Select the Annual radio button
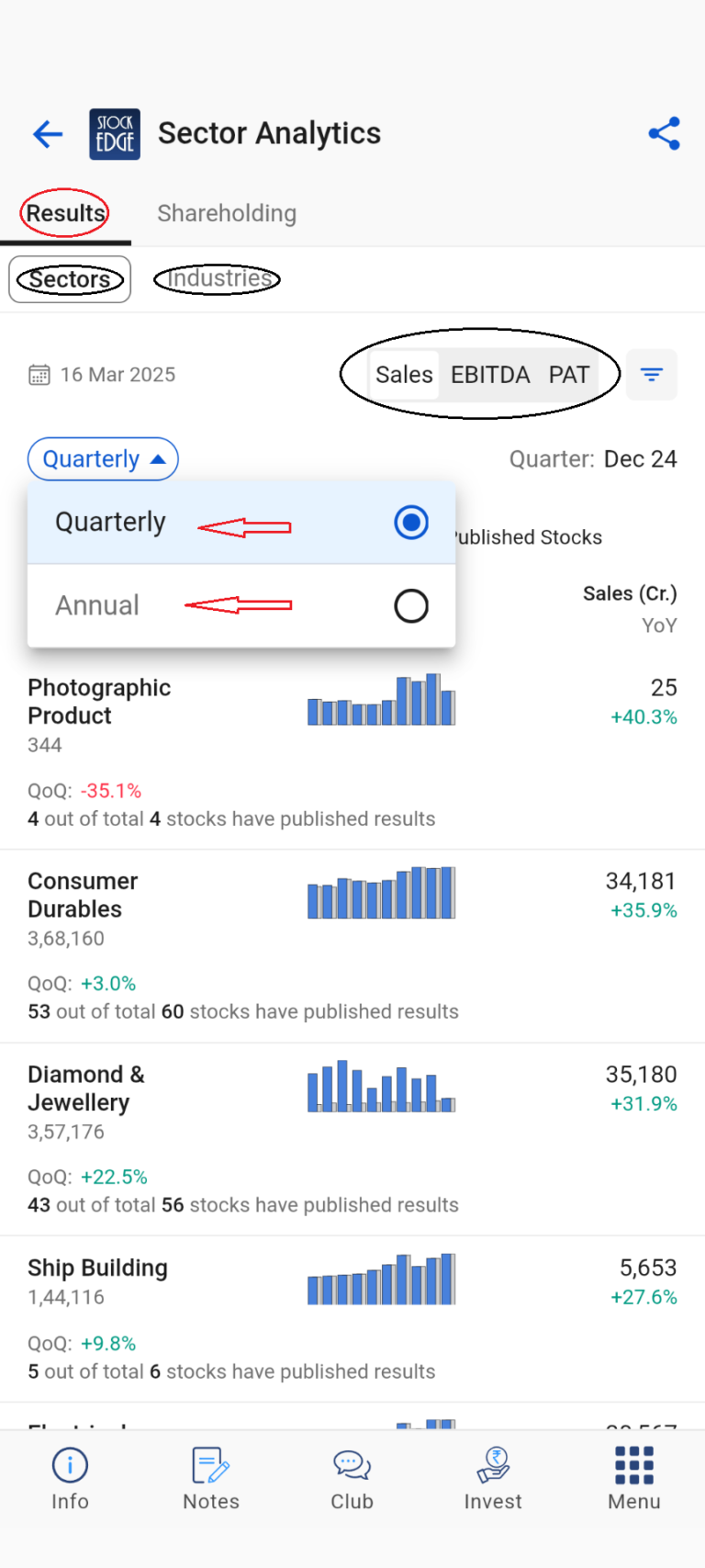Viewport: 705px width, 1568px height. click(x=411, y=604)
